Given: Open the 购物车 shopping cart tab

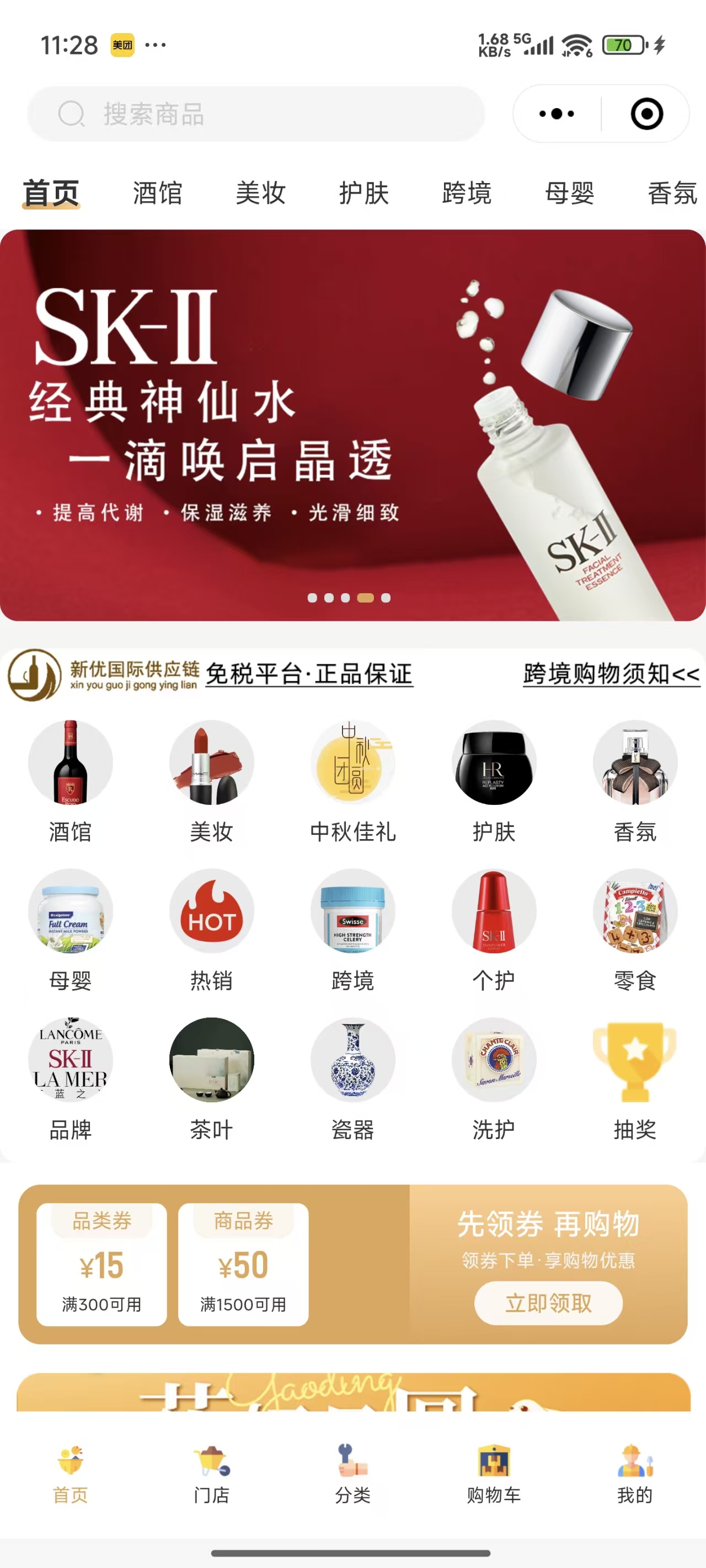Looking at the screenshot, I should tap(494, 1474).
